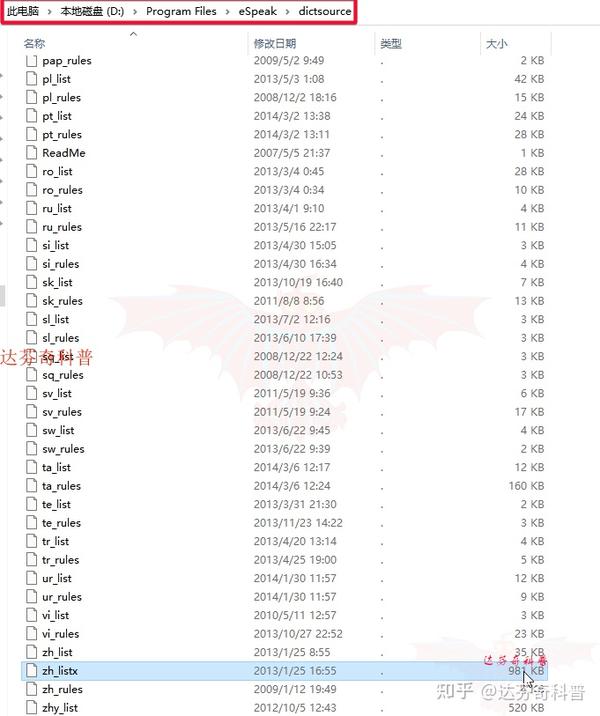The image size is (600, 716).
Task: Select the ru_rules file
Action: pyautogui.click(x=61, y=227)
